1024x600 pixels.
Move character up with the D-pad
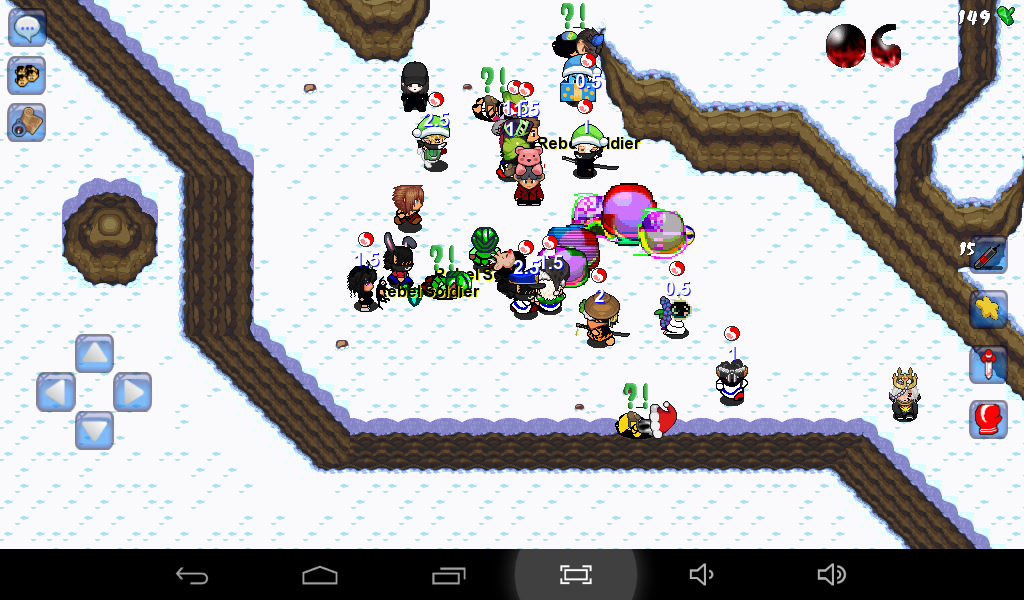coord(94,353)
